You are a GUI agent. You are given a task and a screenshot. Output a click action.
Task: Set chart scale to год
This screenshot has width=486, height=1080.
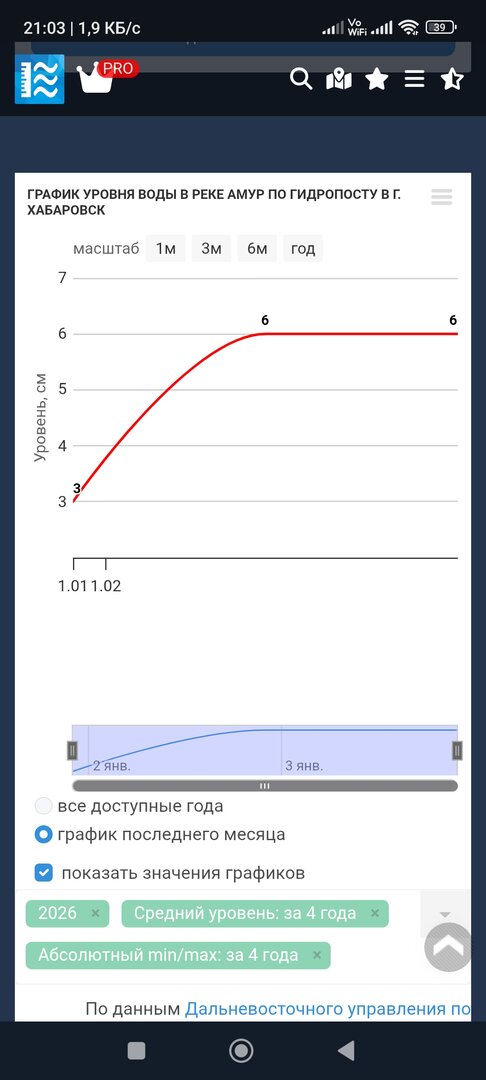(303, 249)
